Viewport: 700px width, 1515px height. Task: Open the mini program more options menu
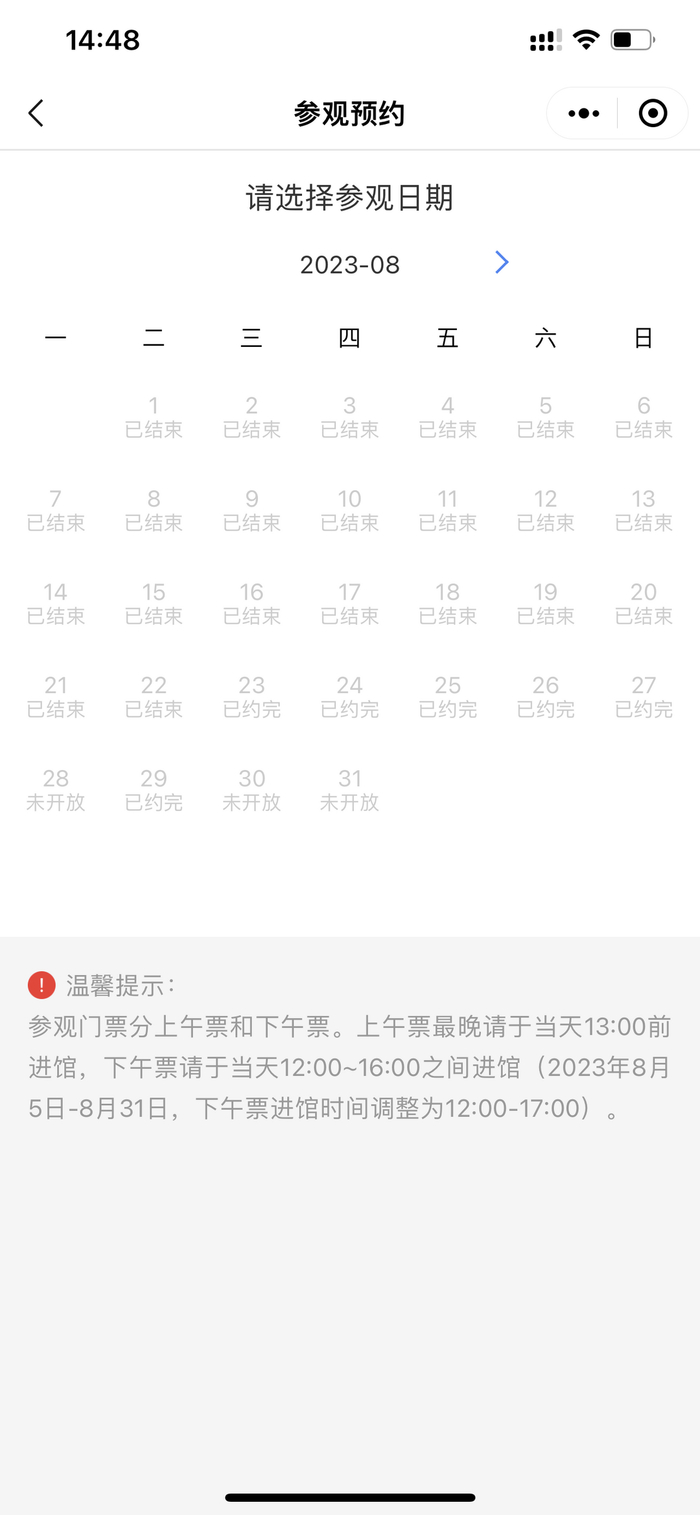[584, 114]
